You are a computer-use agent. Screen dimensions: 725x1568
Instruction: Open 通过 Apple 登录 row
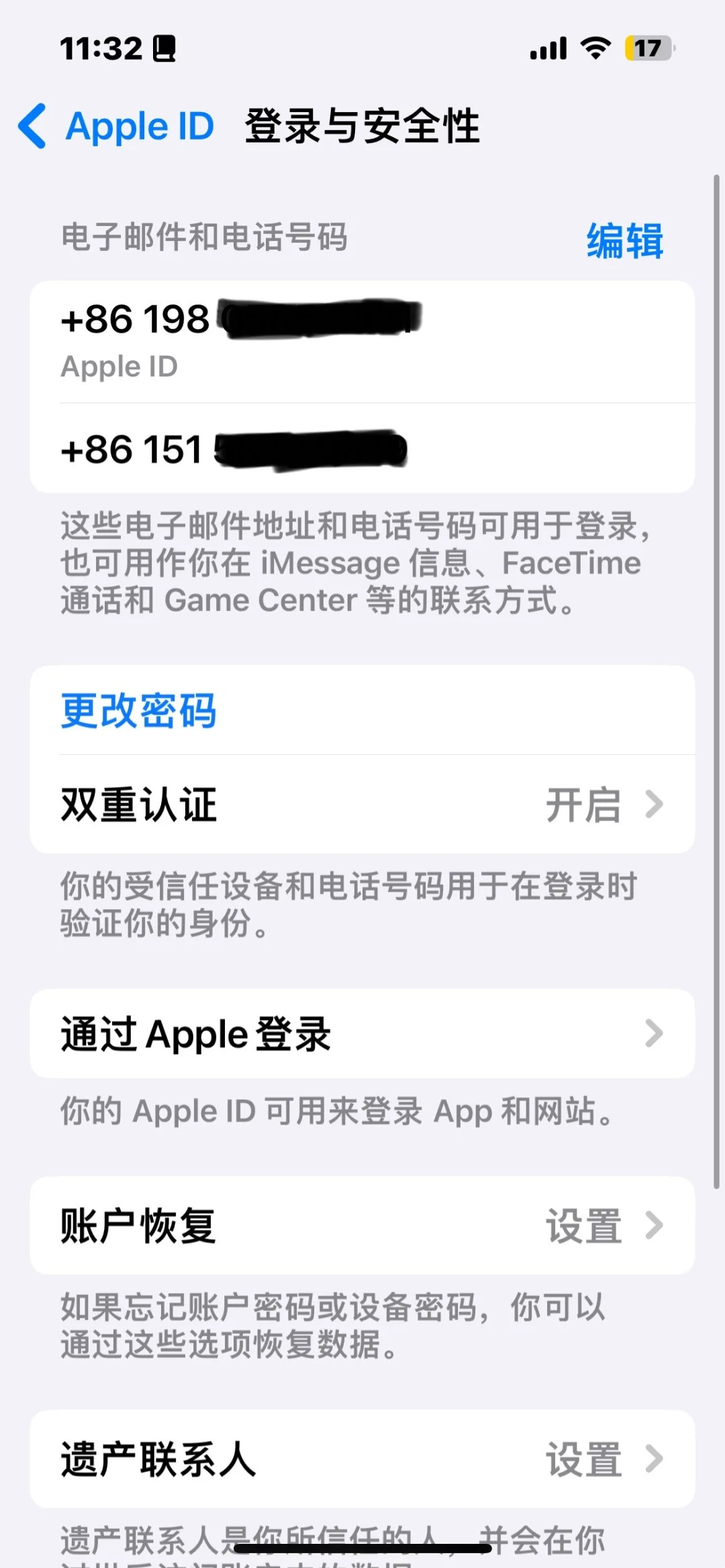(362, 1033)
